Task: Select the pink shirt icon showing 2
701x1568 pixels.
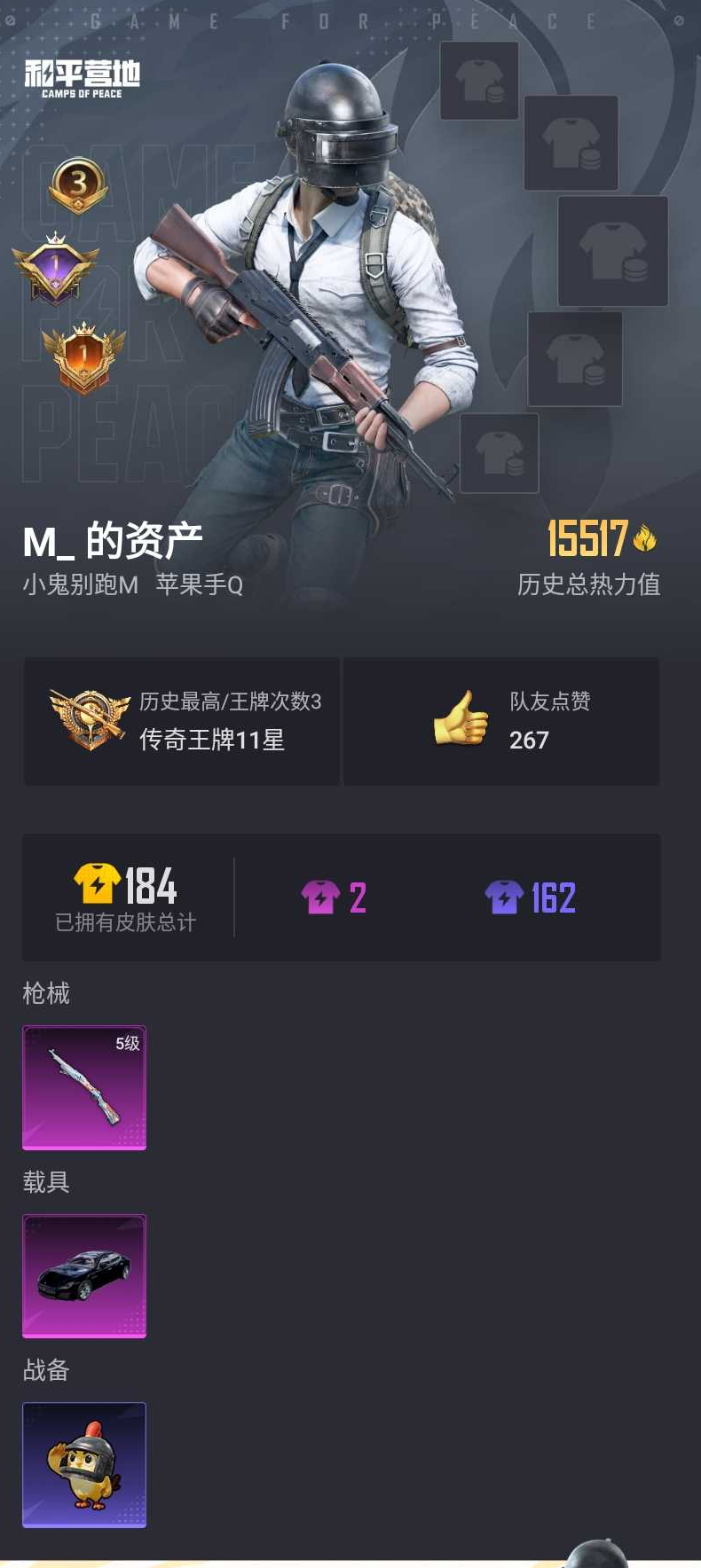Action: [321, 898]
